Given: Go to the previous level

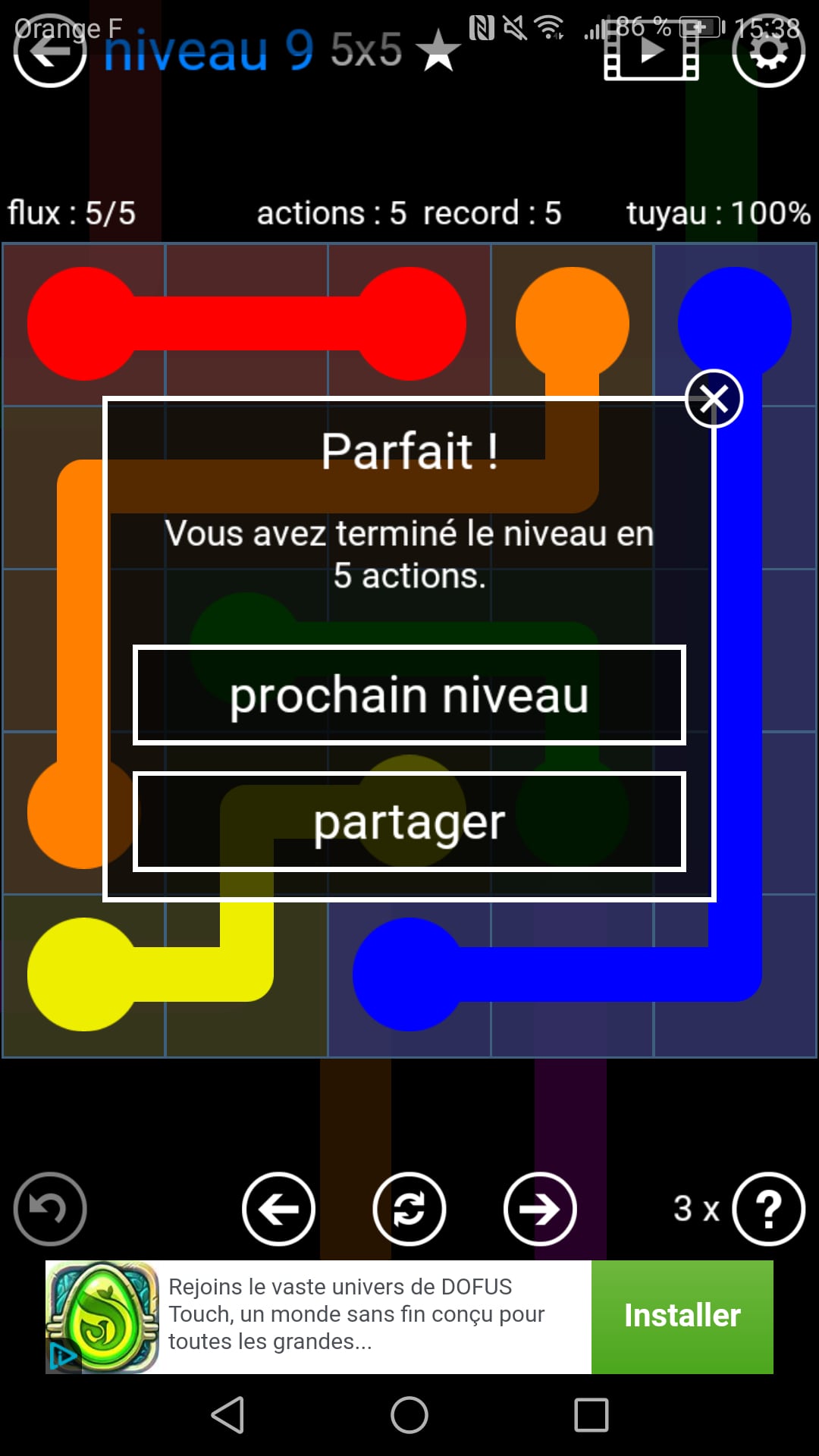Looking at the screenshot, I should (x=279, y=1209).
